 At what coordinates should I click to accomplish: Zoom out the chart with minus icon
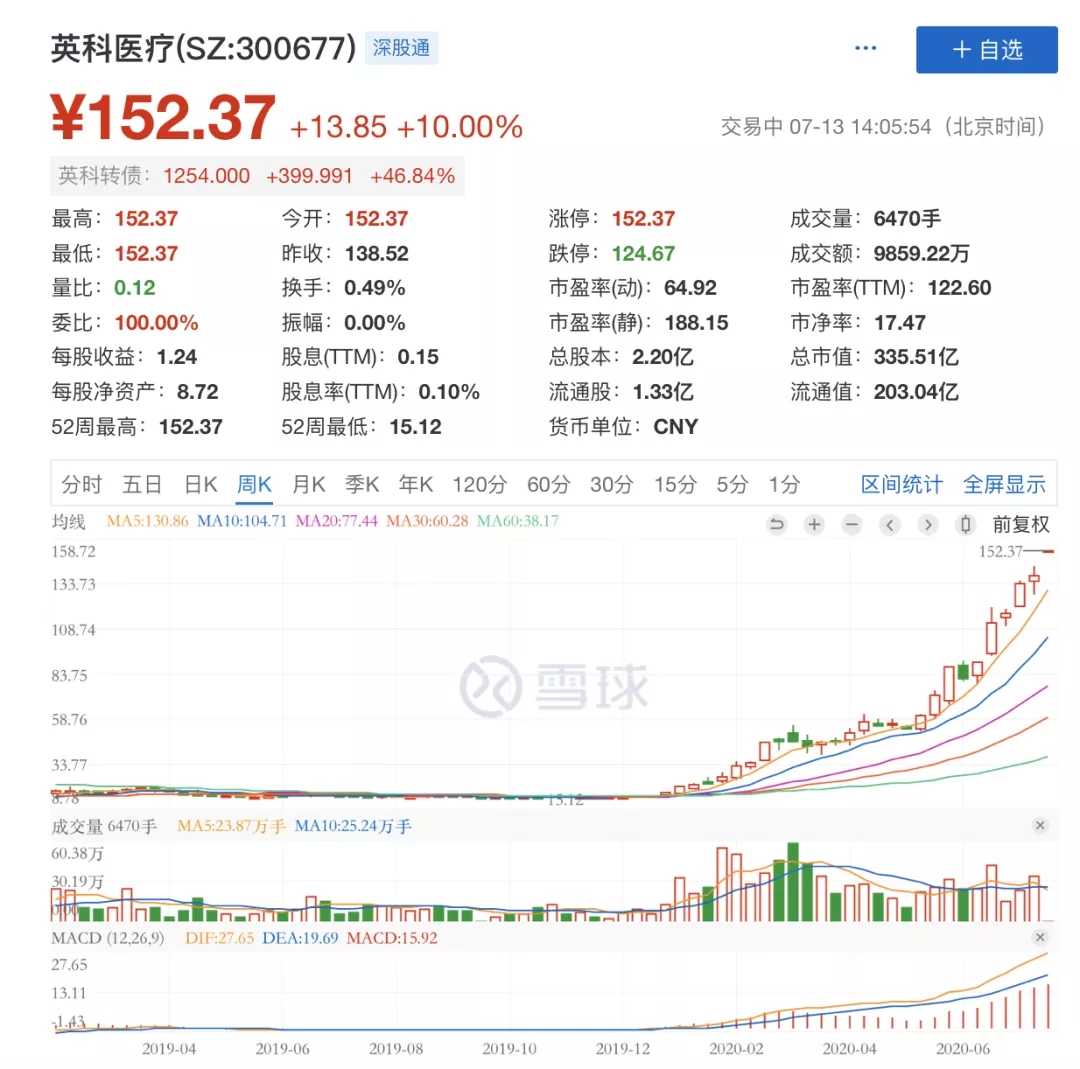[852, 524]
